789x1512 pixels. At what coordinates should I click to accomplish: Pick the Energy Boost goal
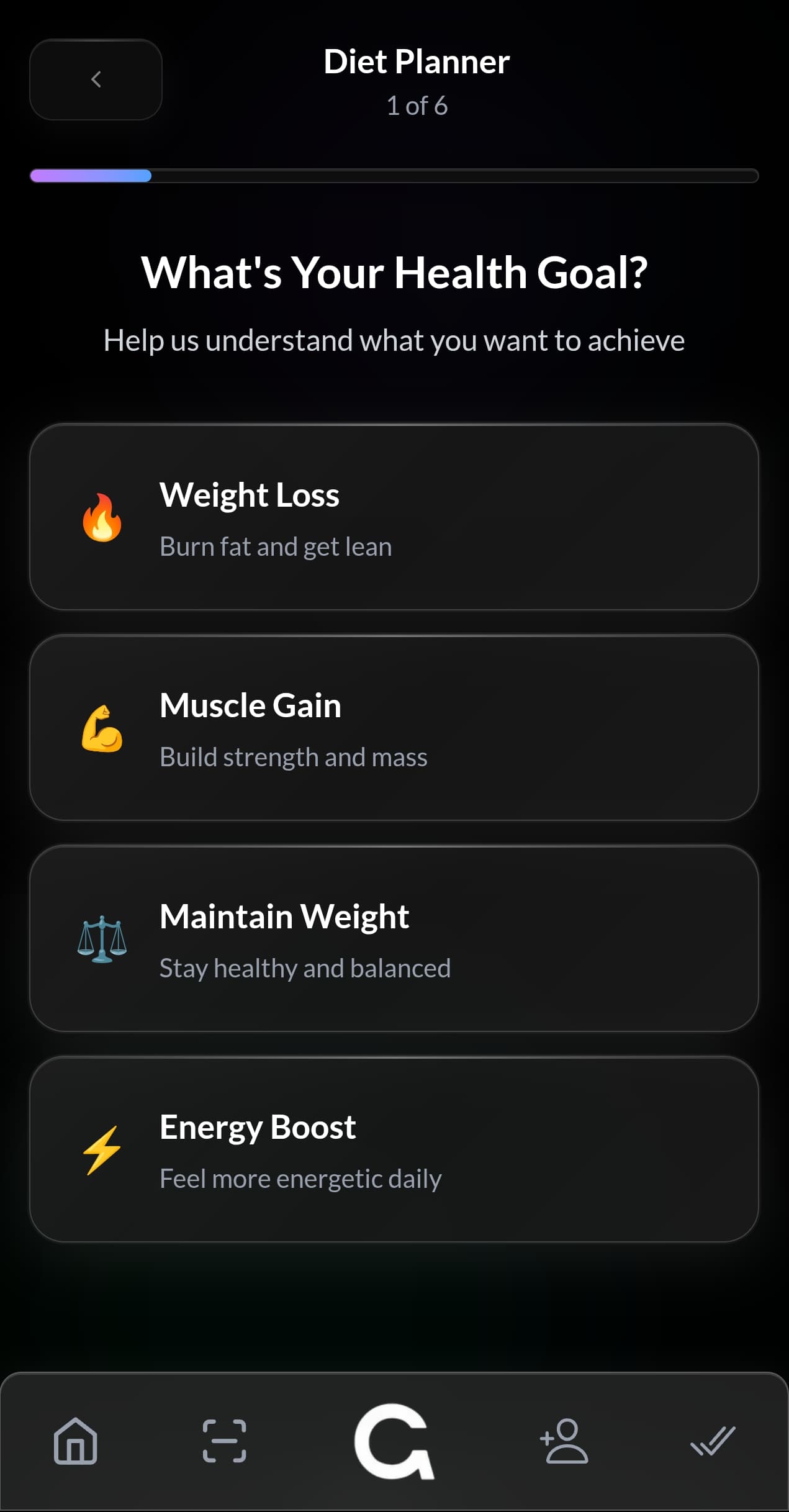394,1149
